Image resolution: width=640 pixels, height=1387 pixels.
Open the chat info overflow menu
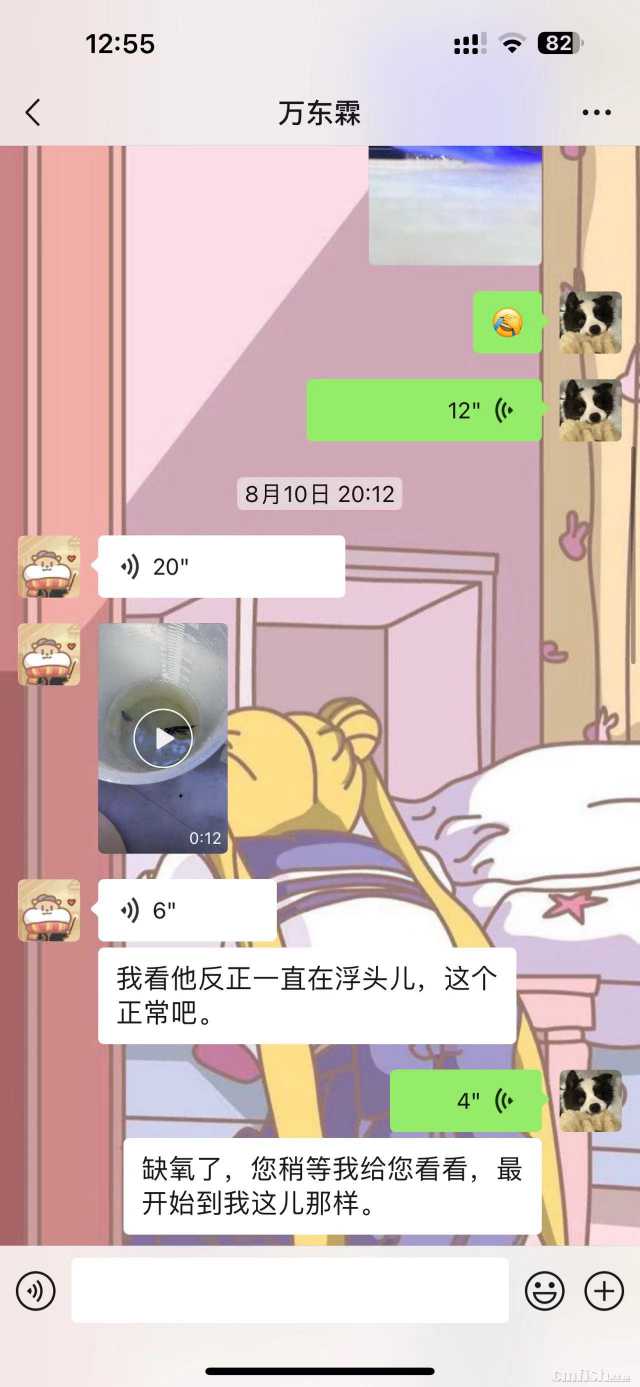tap(596, 112)
